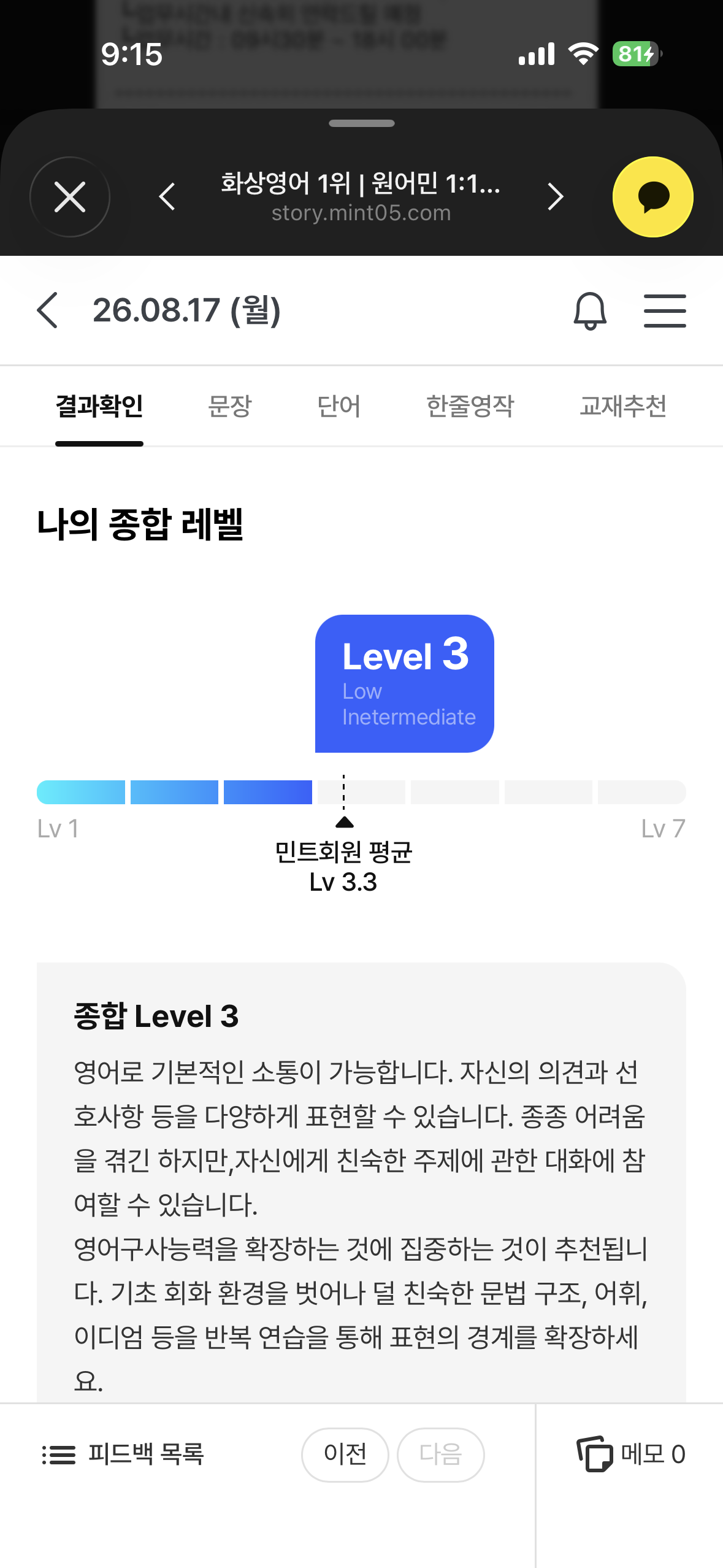723x1568 pixels.
Task: Open the 피드백 목록 list
Action: (x=123, y=1454)
